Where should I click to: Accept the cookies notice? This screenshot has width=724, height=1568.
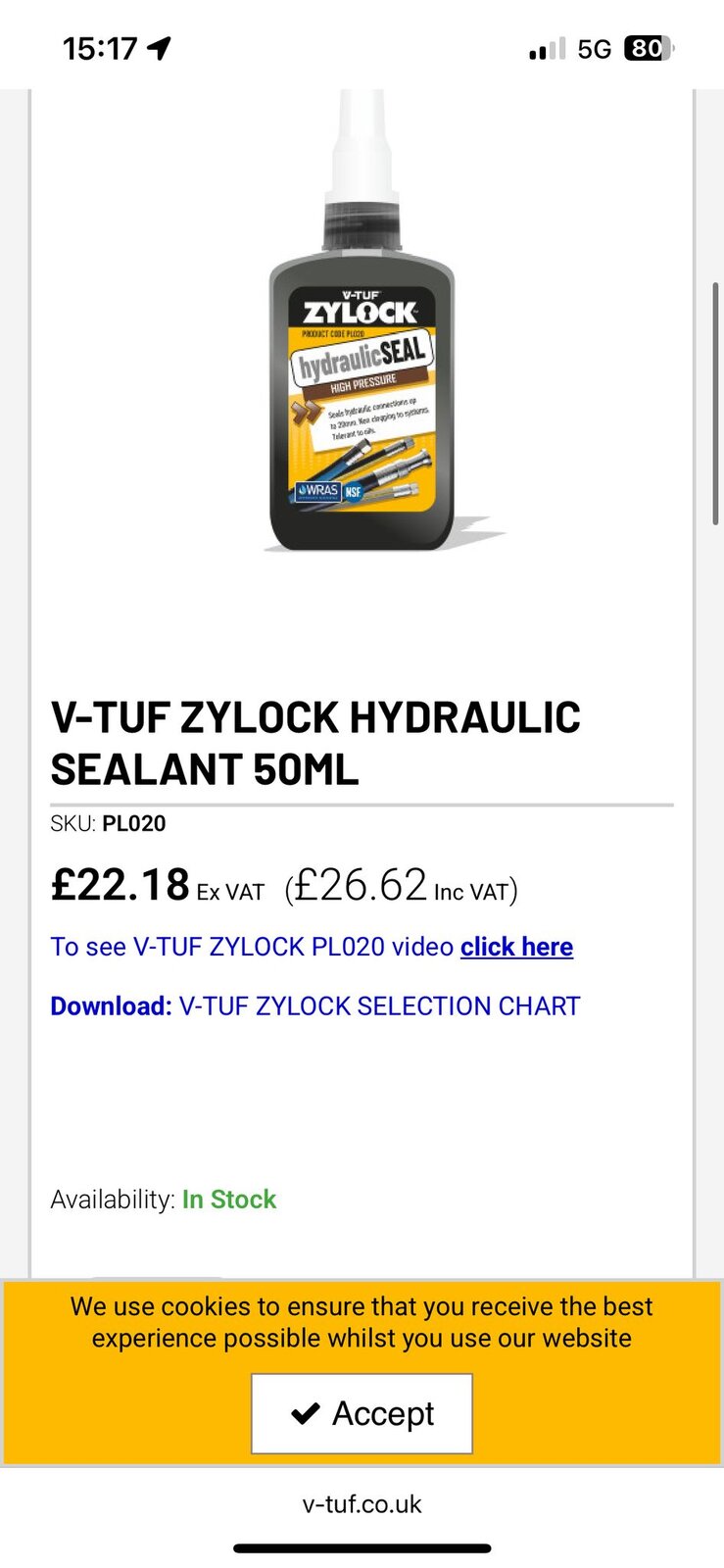point(362,1413)
